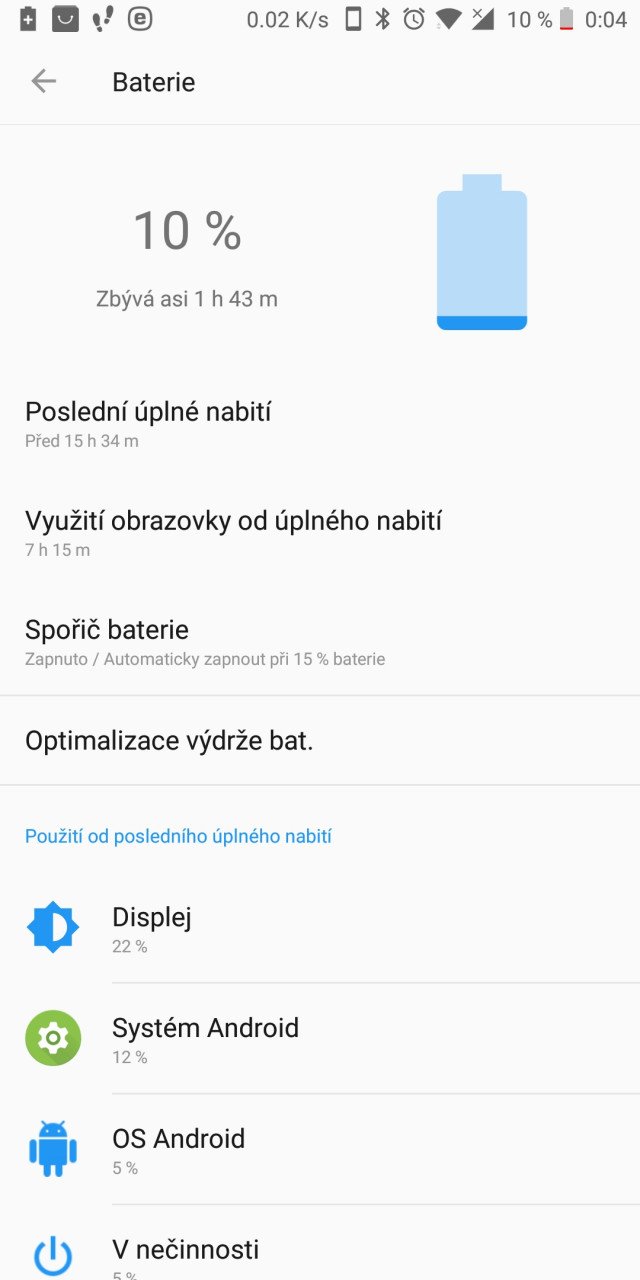View Displej battery usage details

[320, 928]
